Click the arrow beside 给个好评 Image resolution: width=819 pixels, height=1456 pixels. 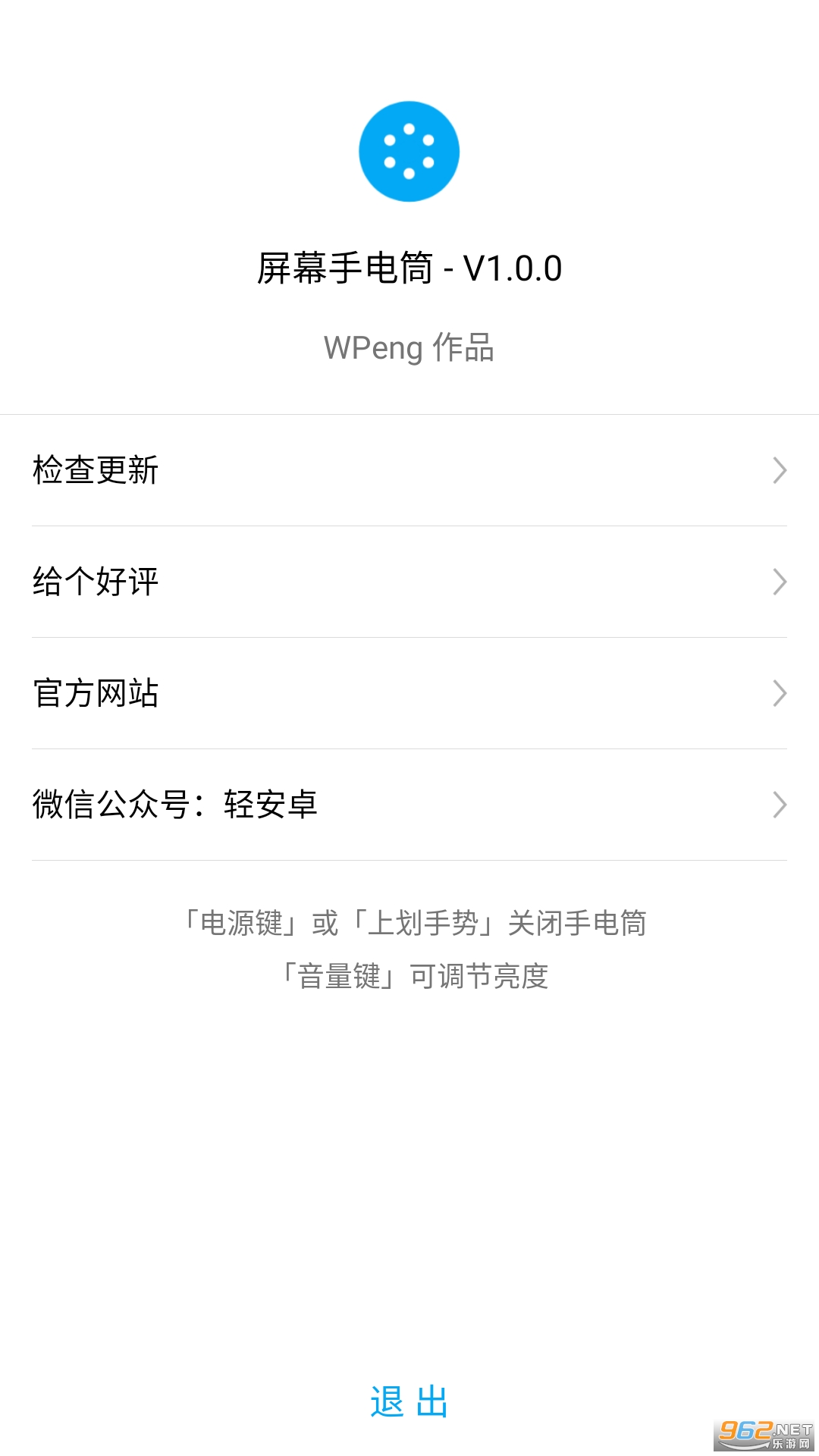pos(779,582)
